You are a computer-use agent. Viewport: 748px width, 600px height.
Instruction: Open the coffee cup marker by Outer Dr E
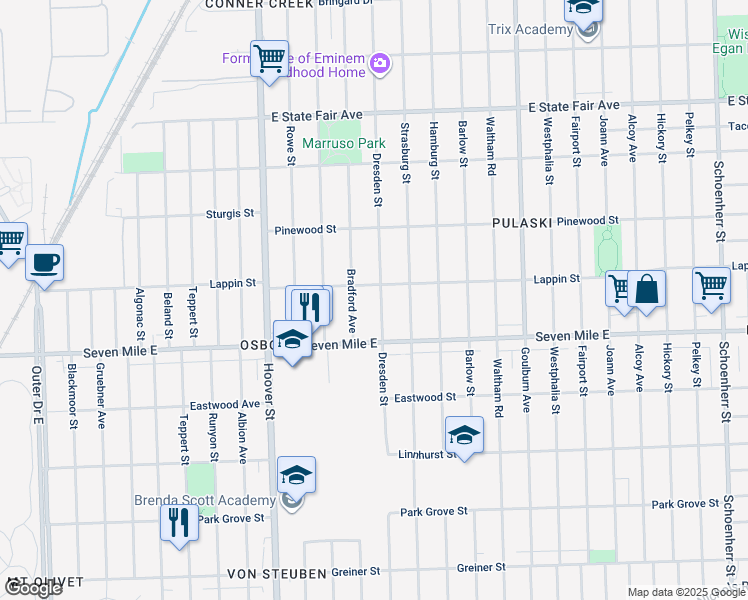[44, 263]
